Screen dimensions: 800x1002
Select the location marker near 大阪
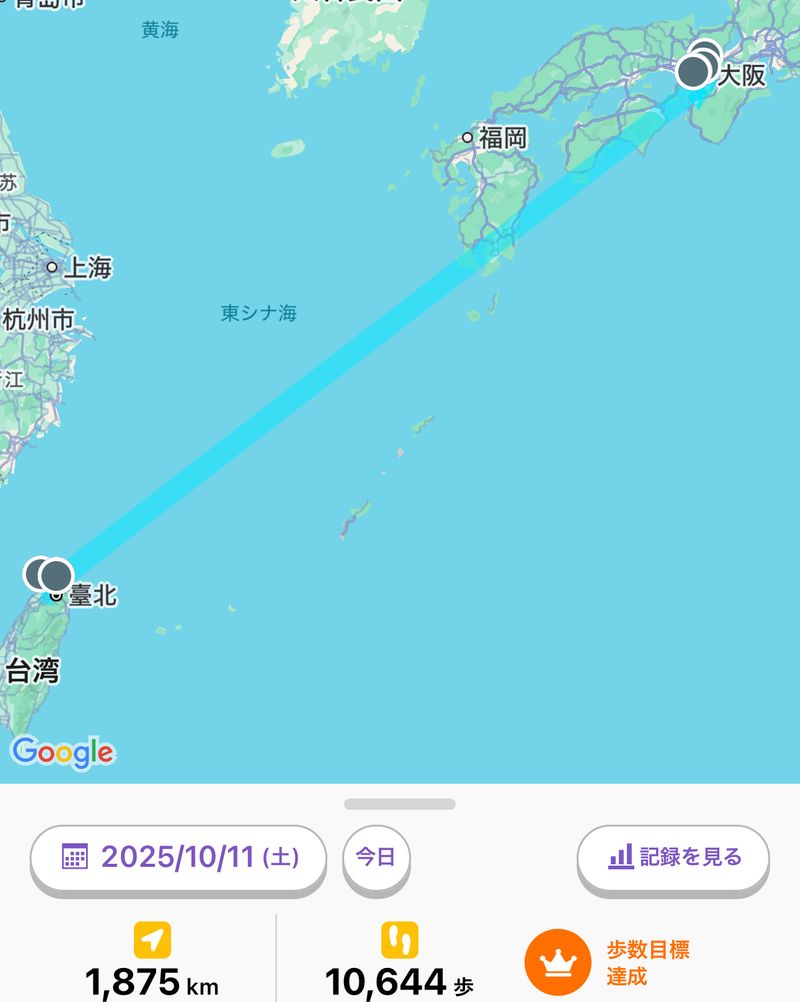point(695,72)
